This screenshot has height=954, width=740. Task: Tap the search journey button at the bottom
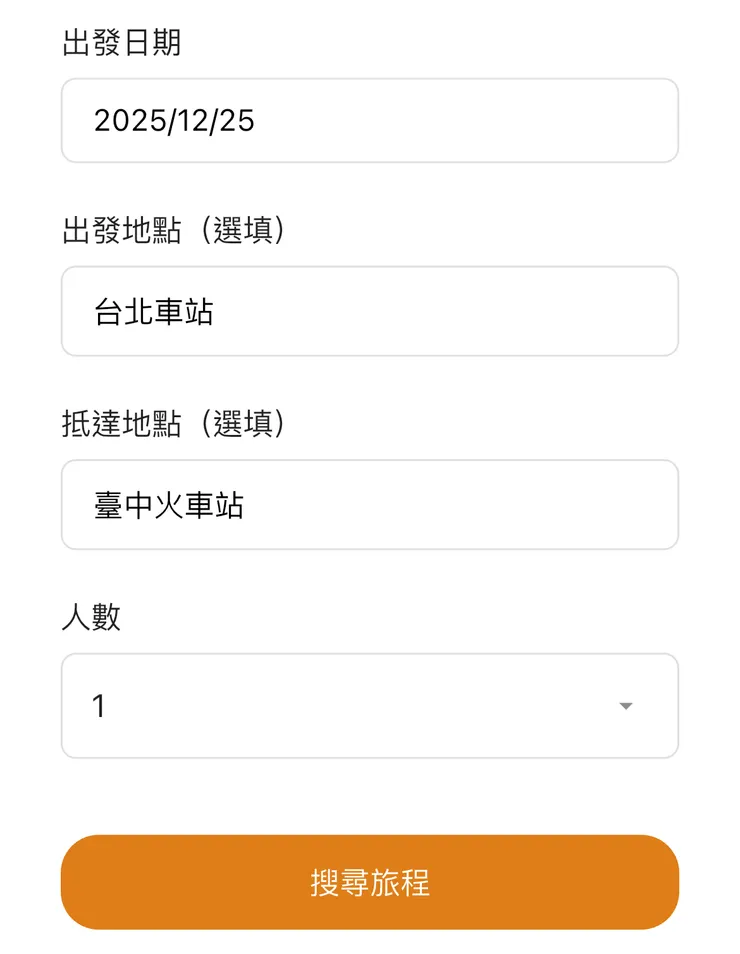pyautogui.click(x=370, y=883)
